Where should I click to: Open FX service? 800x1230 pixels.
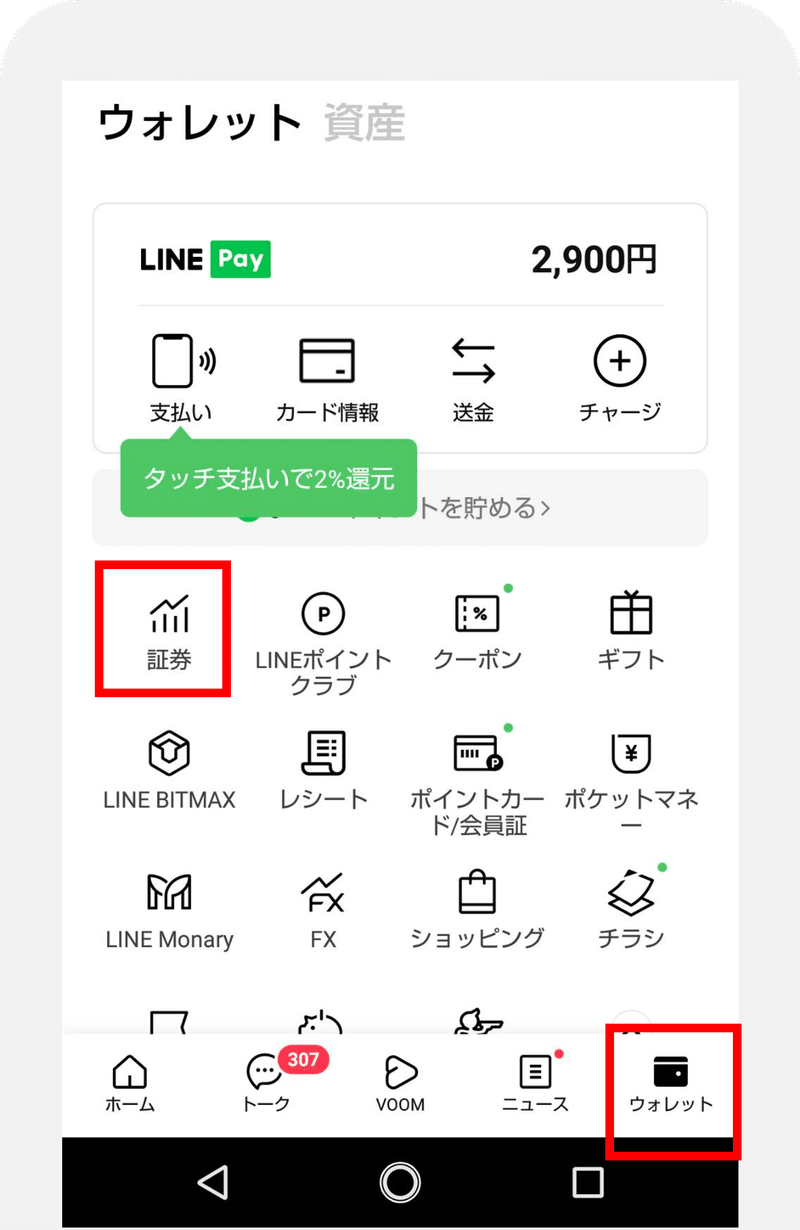coord(323,910)
